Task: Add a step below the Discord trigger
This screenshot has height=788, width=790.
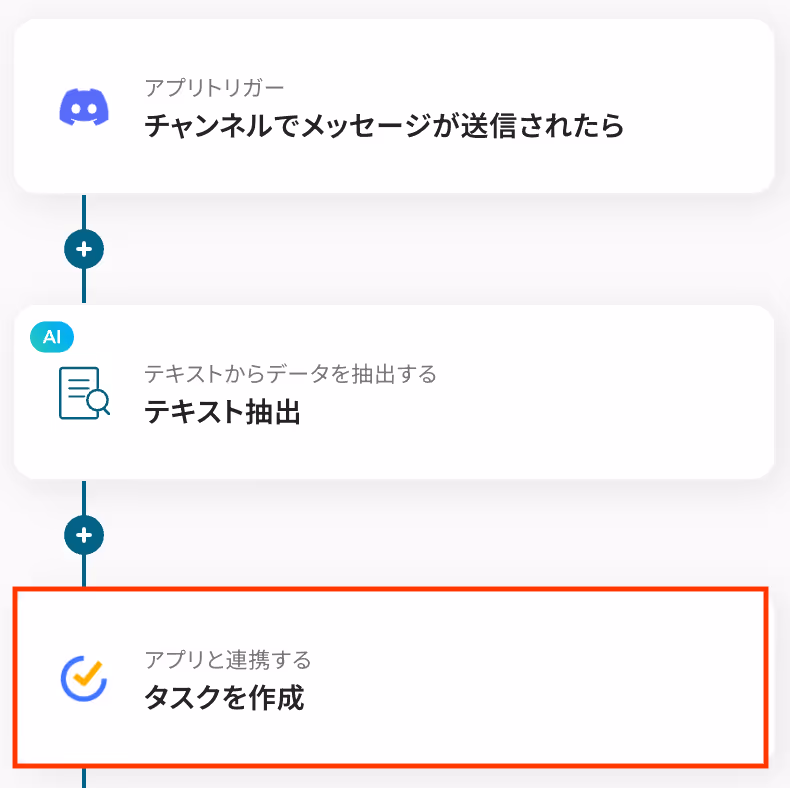Action: 84,249
